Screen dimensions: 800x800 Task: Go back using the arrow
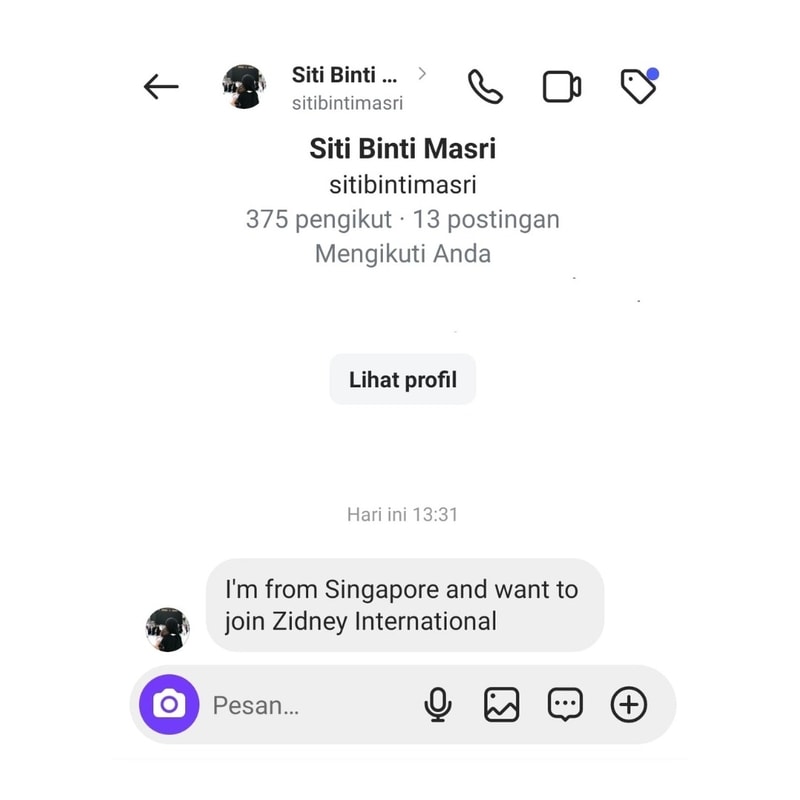pyautogui.click(x=161, y=88)
